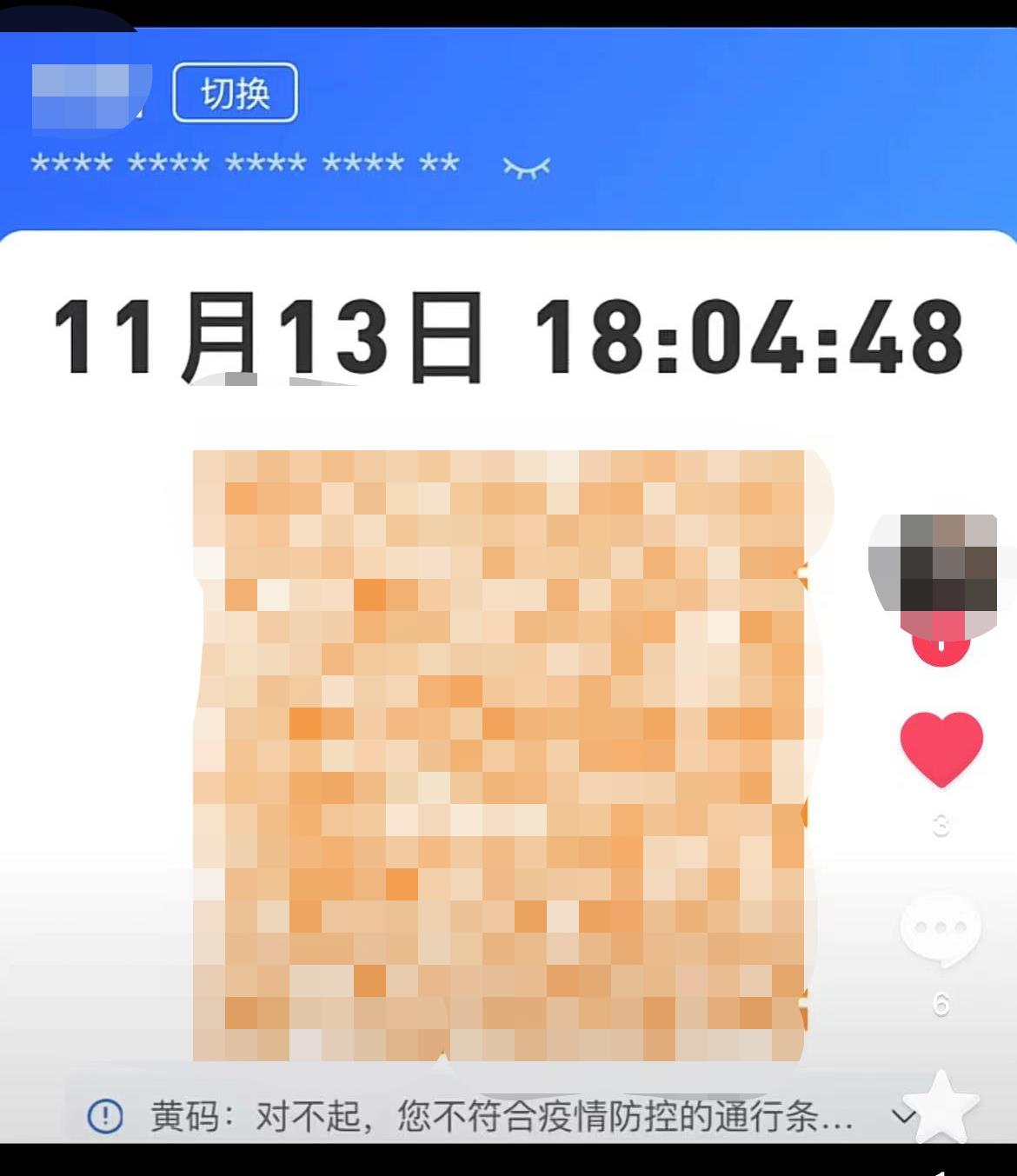Follow the author via red plus
Screen dimensions: 1017x1176
[941, 648]
